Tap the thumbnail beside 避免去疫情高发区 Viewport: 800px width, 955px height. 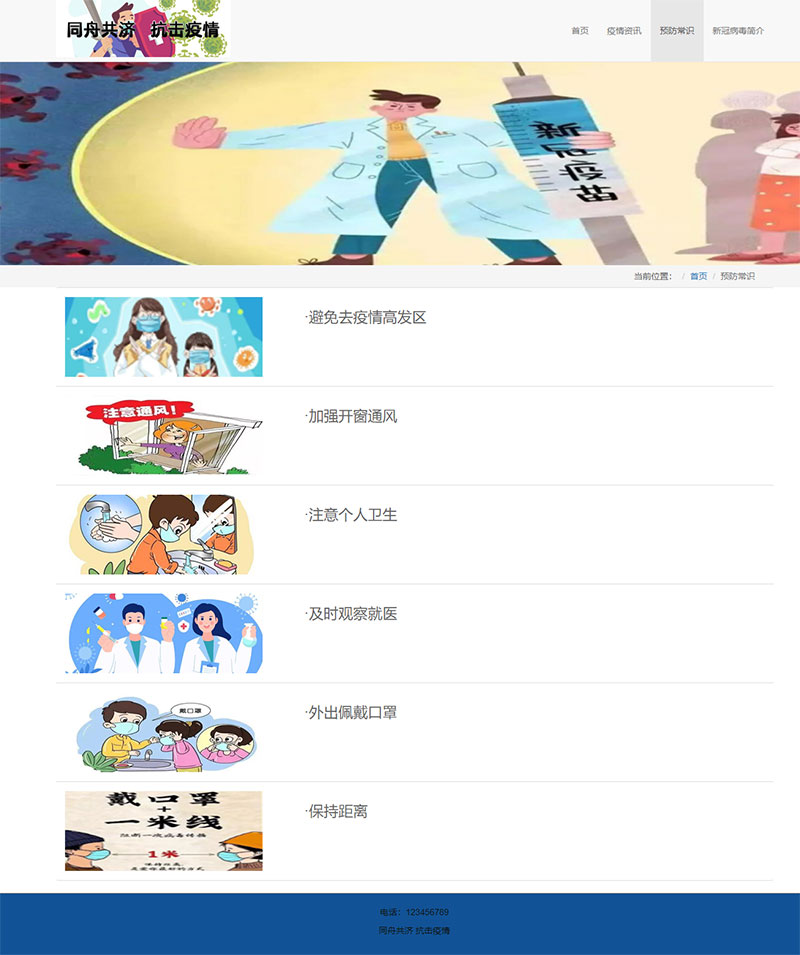tap(164, 337)
